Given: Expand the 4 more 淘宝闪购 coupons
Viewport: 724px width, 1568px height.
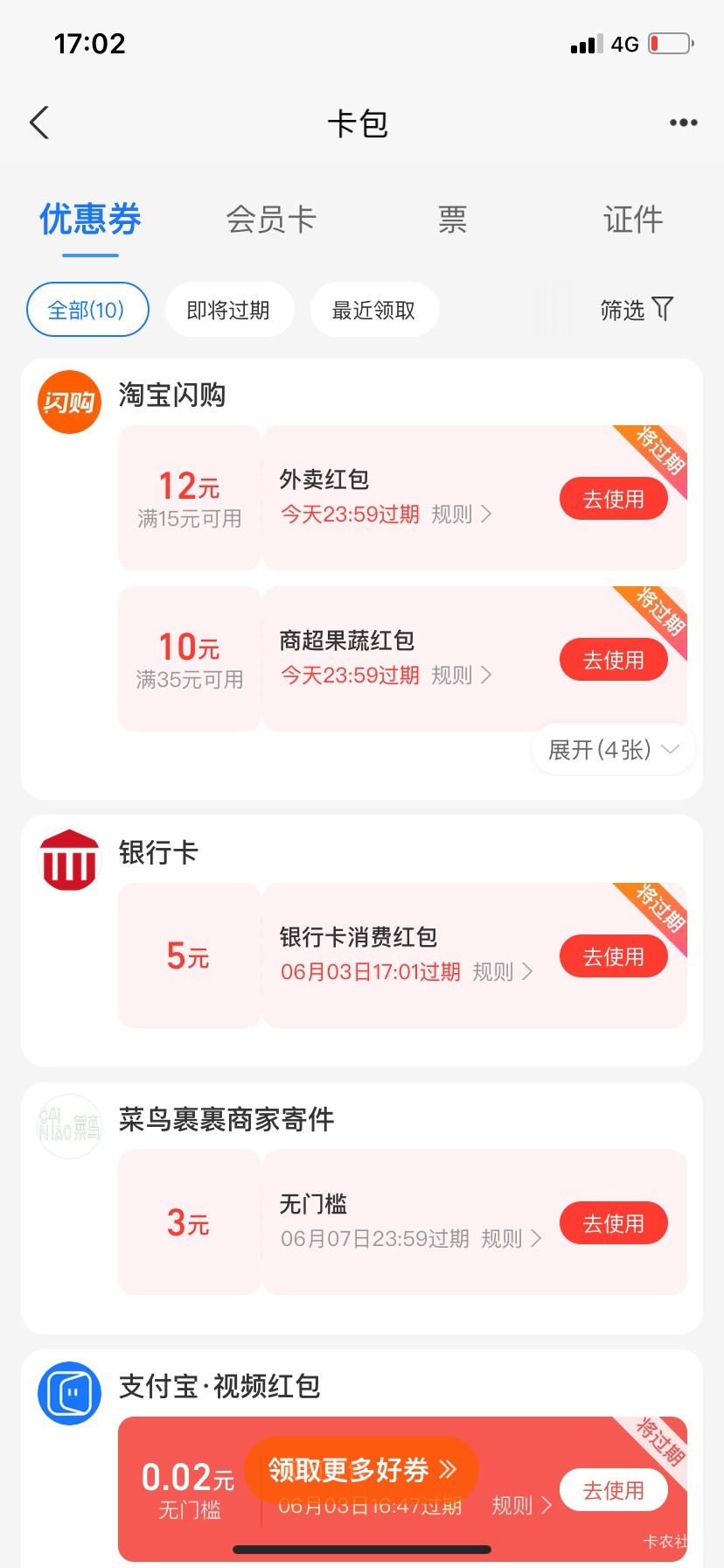Looking at the screenshot, I should tap(614, 750).
